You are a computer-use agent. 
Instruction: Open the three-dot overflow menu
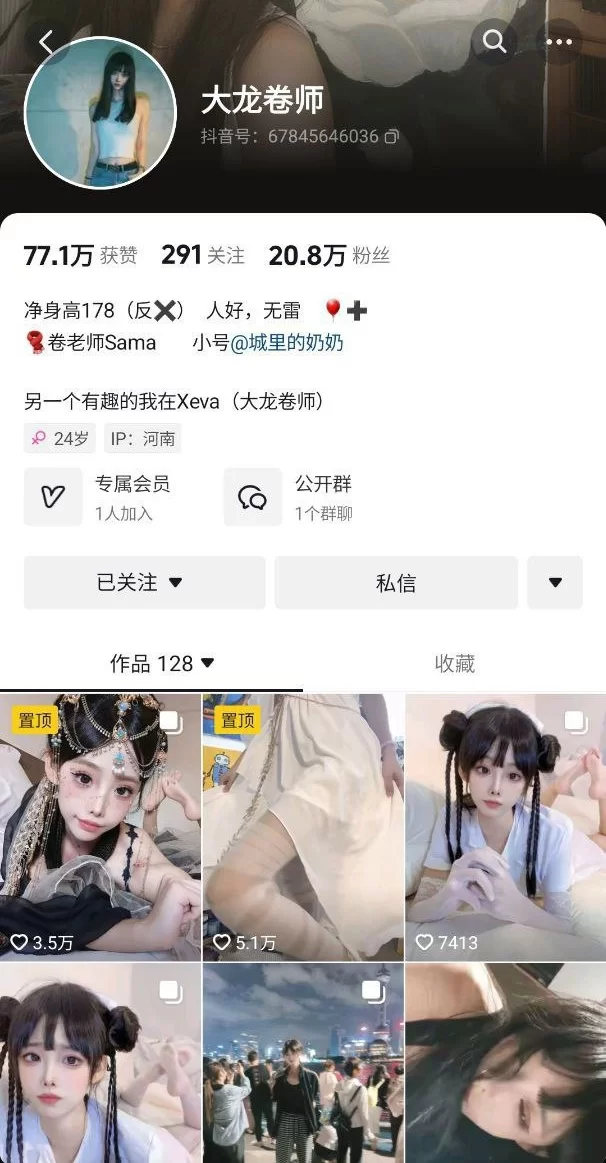coord(558,41)
